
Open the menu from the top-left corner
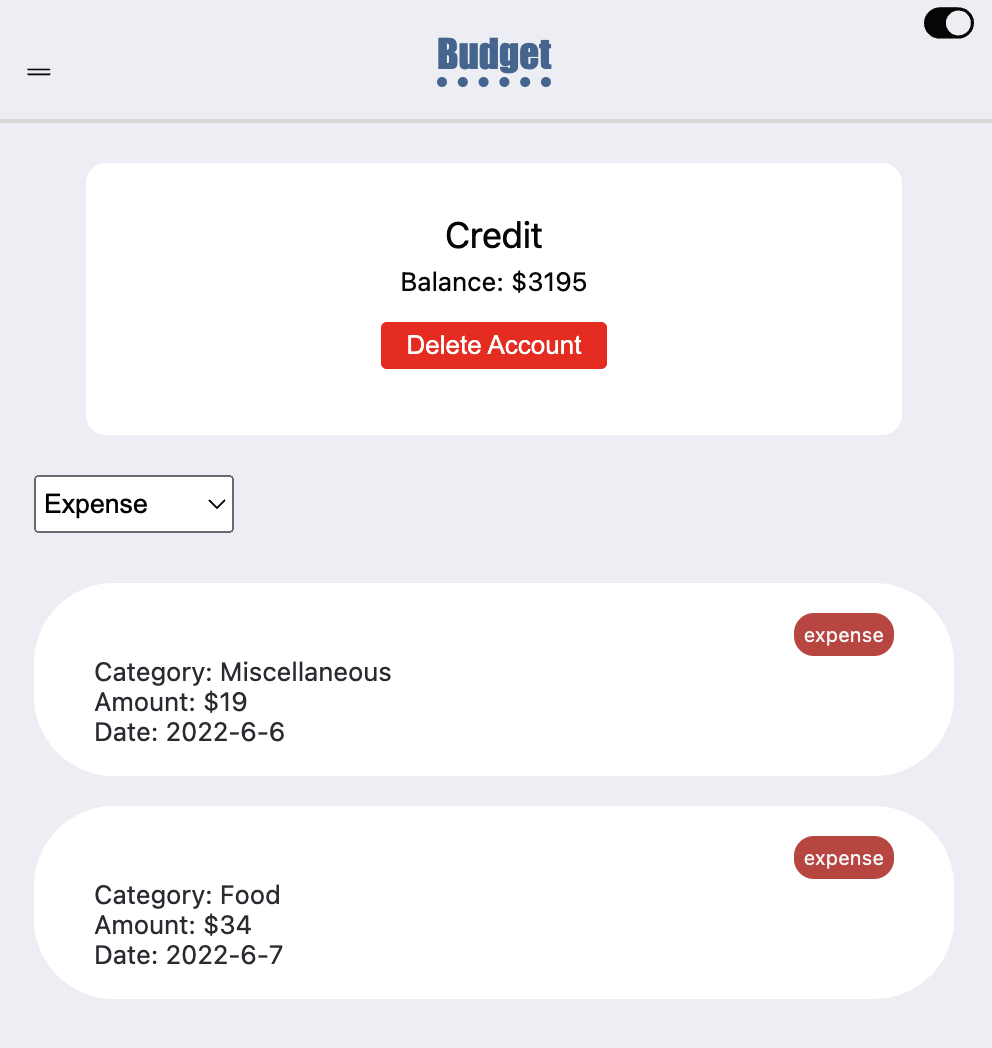(39, 72)
